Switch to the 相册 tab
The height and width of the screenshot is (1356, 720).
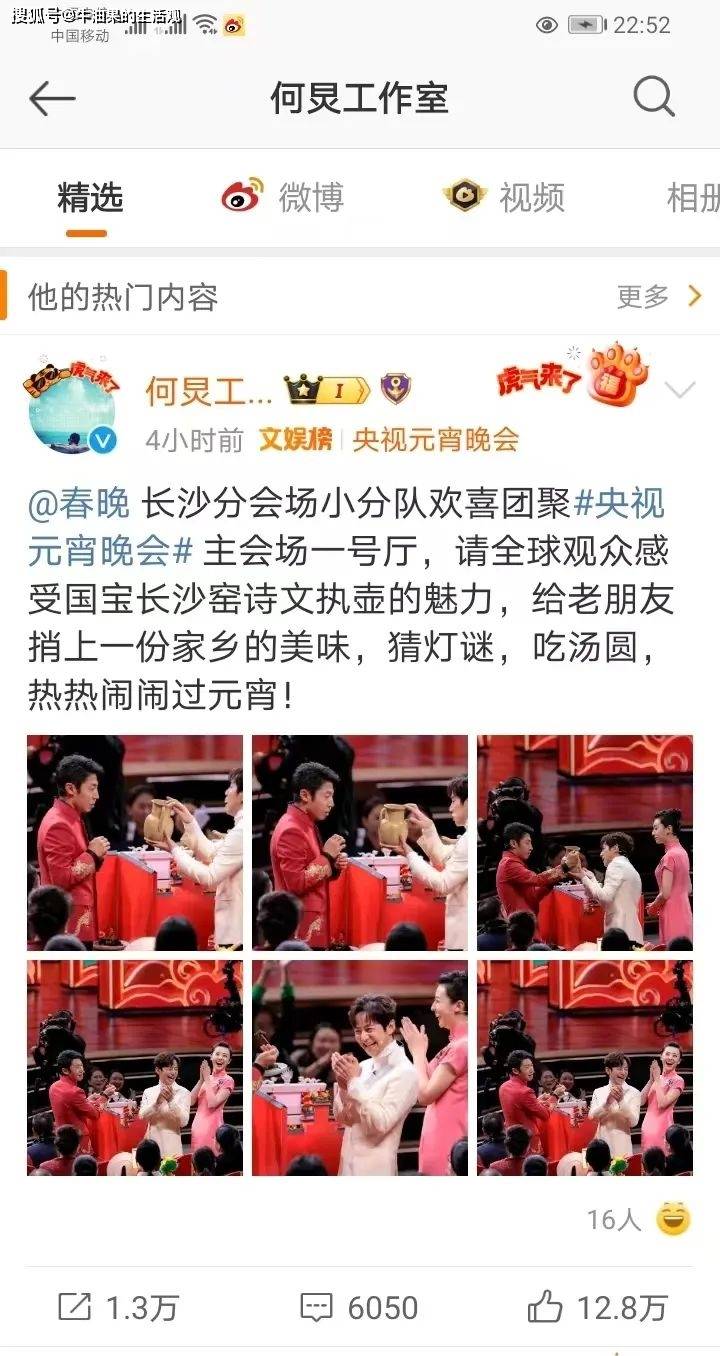click(x=692, y=198)
